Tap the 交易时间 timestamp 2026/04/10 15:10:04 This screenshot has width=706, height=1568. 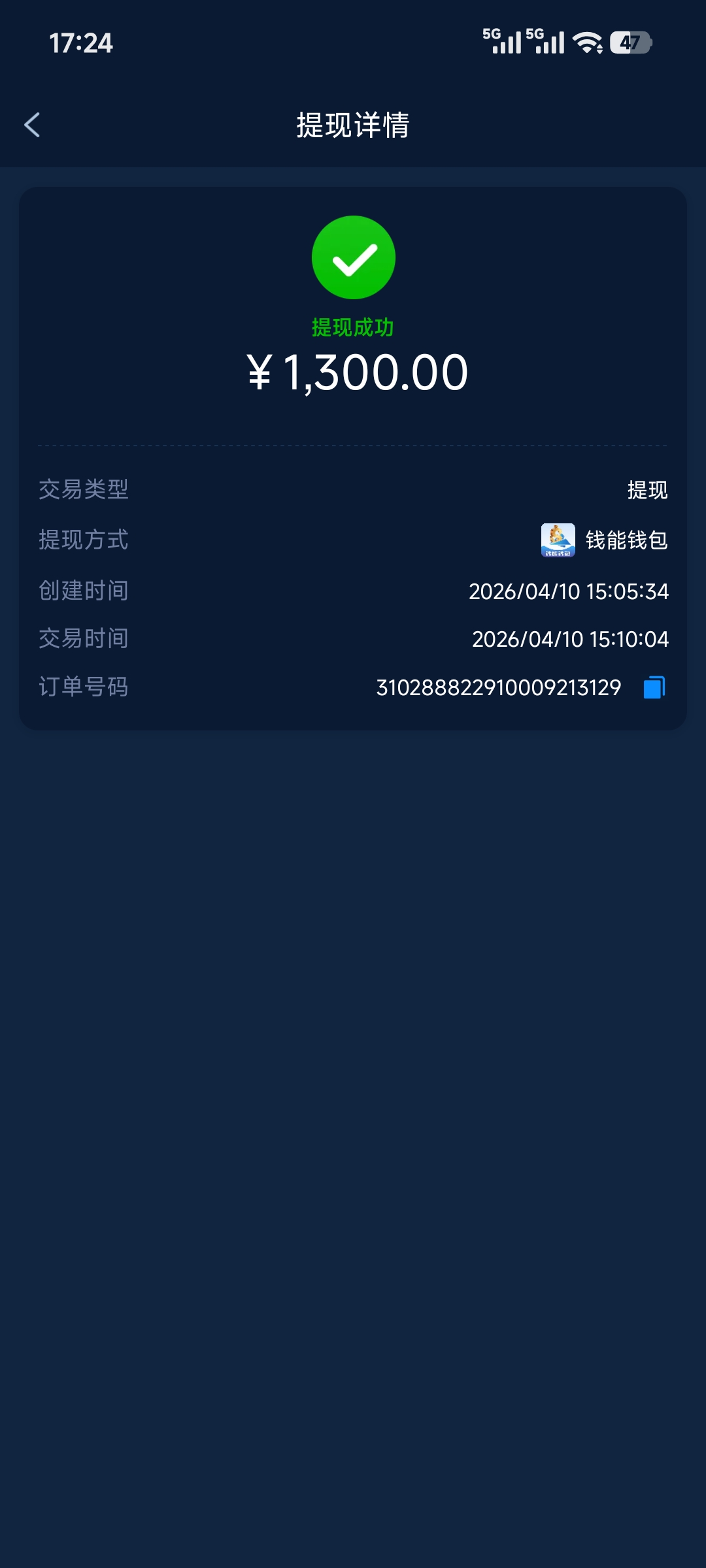570,638
